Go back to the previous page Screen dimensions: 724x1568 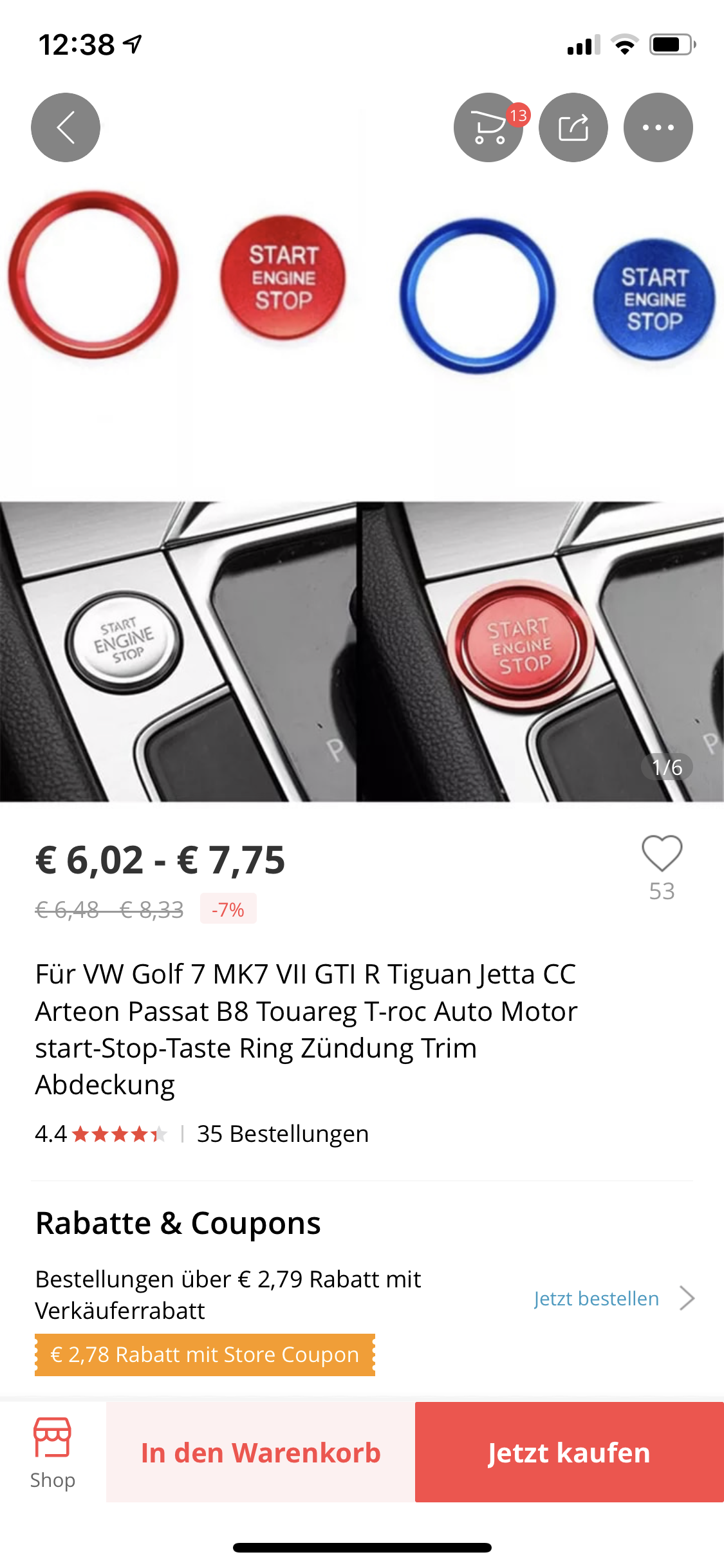coord(66,127)
